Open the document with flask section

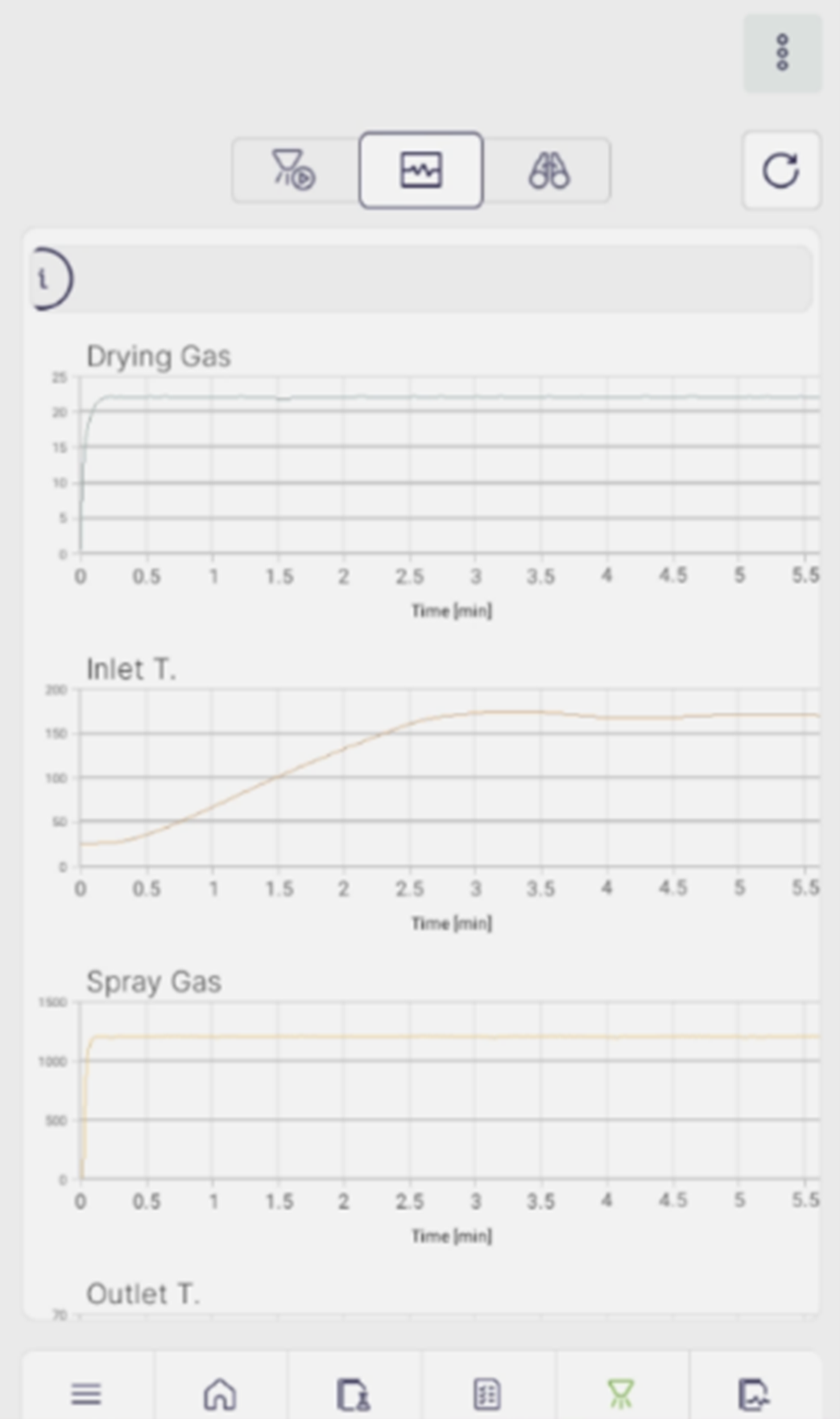(x=353, y=1394)
